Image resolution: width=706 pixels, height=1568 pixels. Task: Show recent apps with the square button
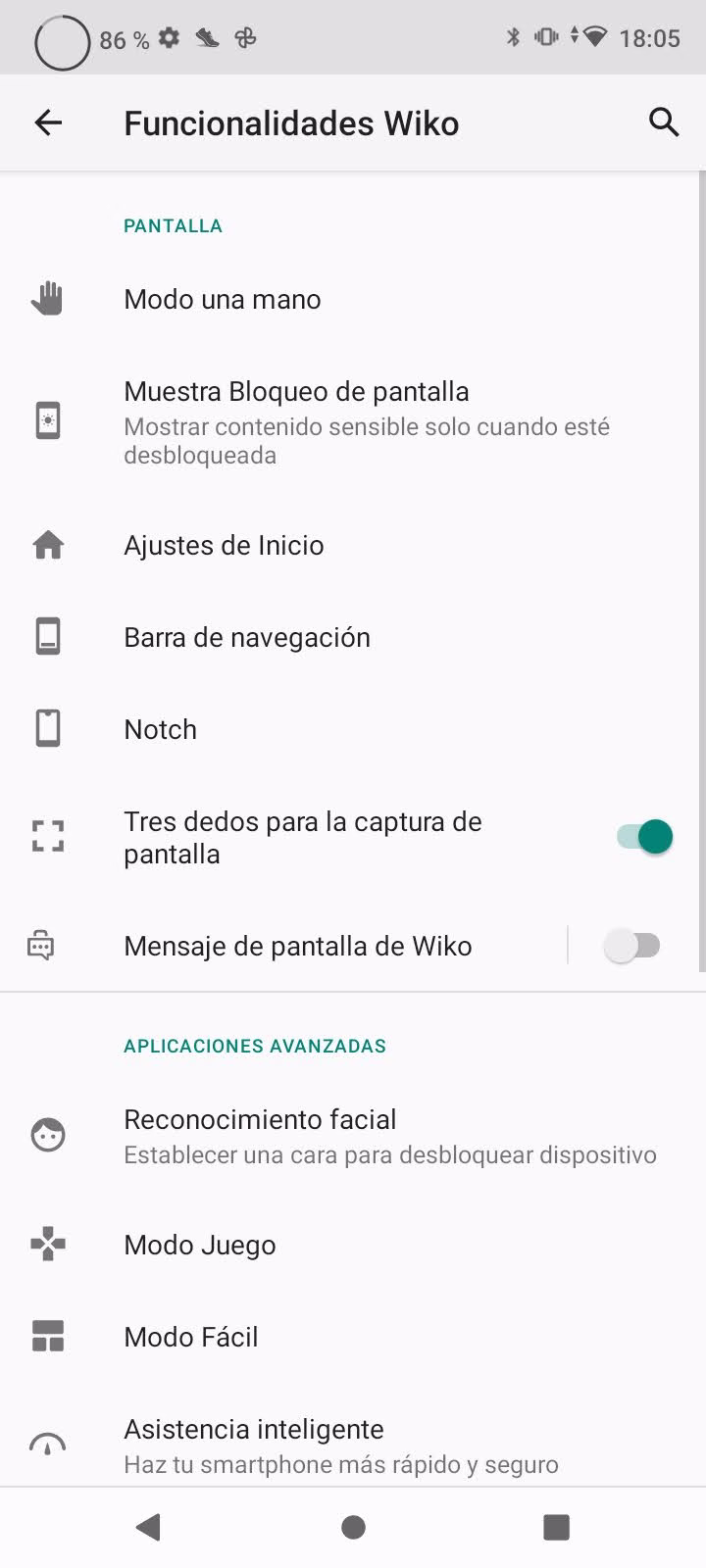click(556, 1527)
